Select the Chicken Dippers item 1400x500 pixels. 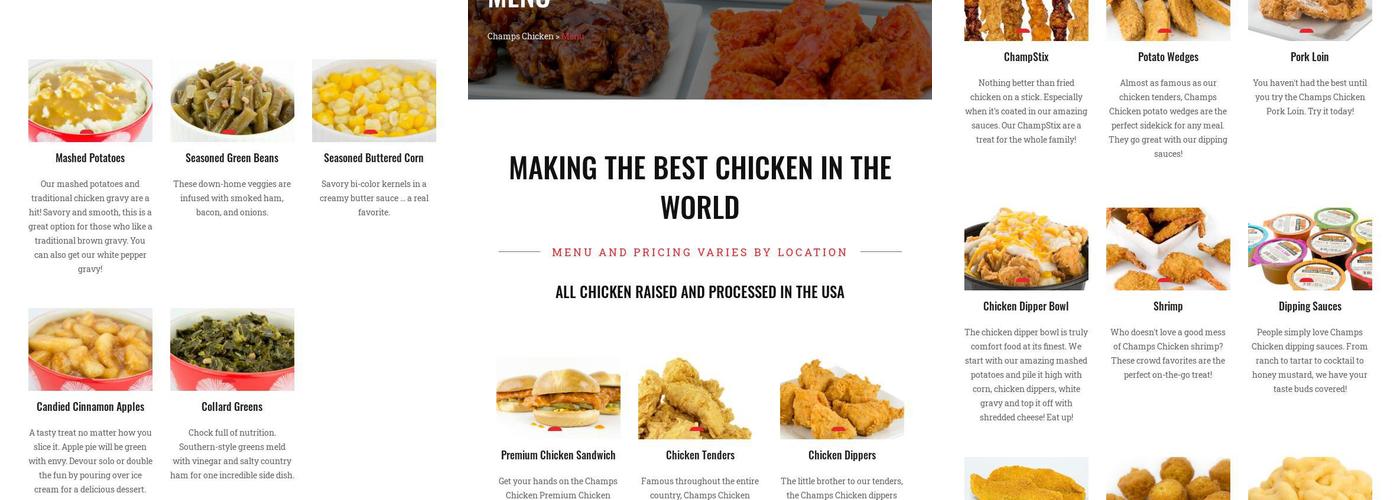click(x=842, y=455)
